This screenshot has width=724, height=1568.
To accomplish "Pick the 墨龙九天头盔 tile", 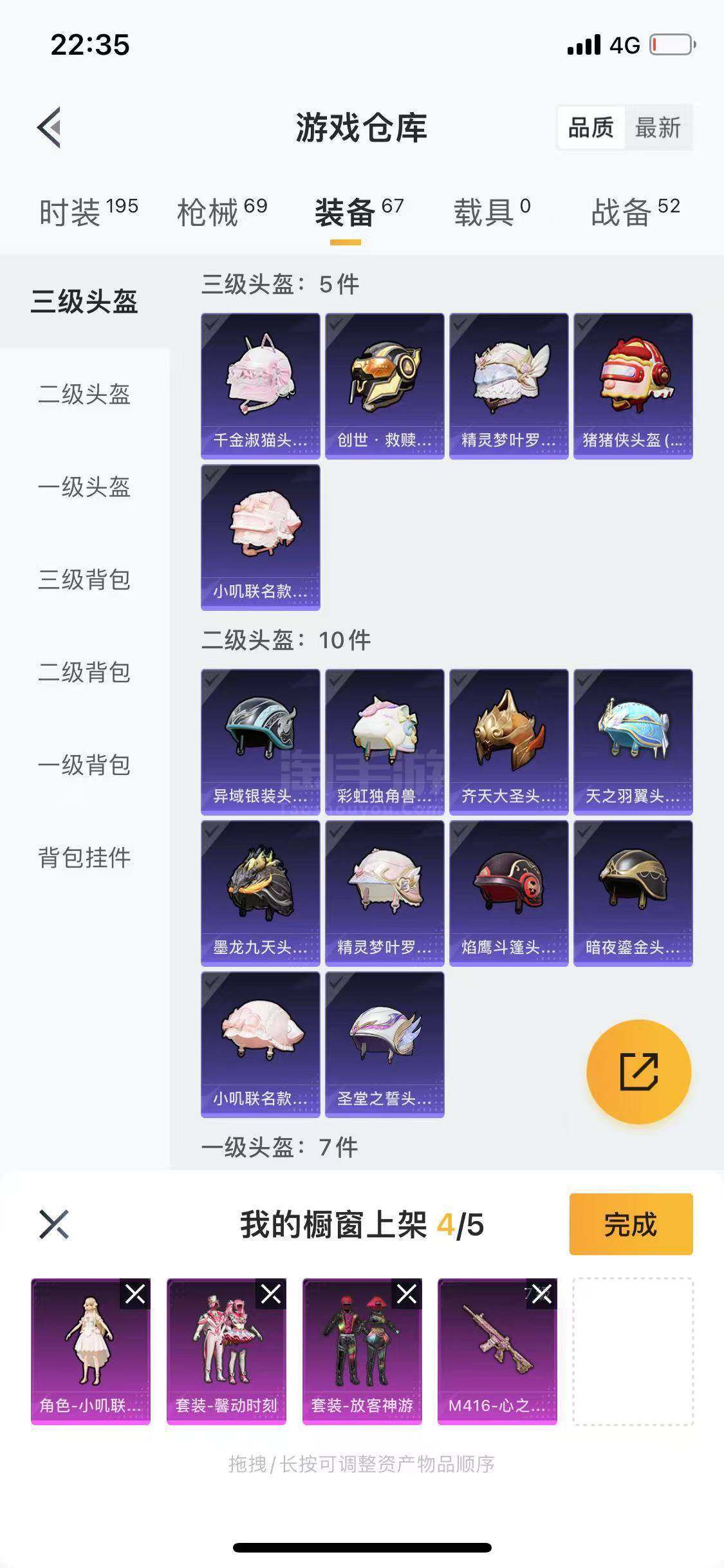I will pyautogui.click(x=260, y=893).
